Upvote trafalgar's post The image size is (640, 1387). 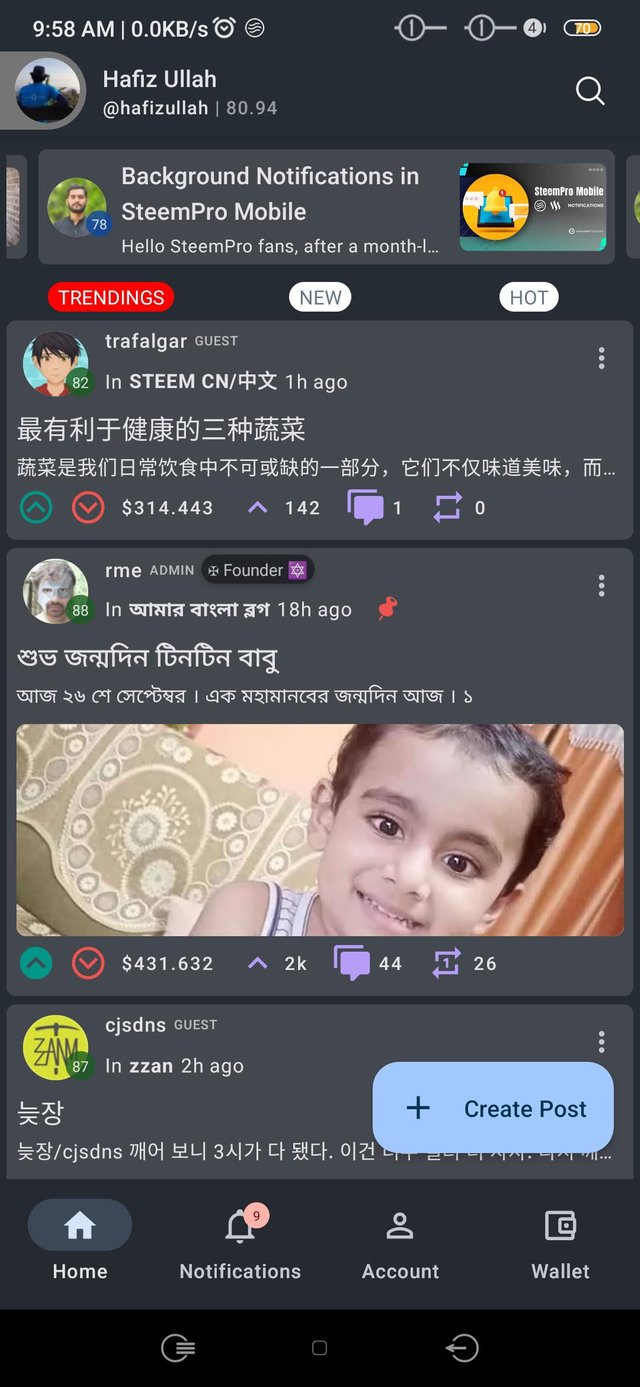(36, 508)
